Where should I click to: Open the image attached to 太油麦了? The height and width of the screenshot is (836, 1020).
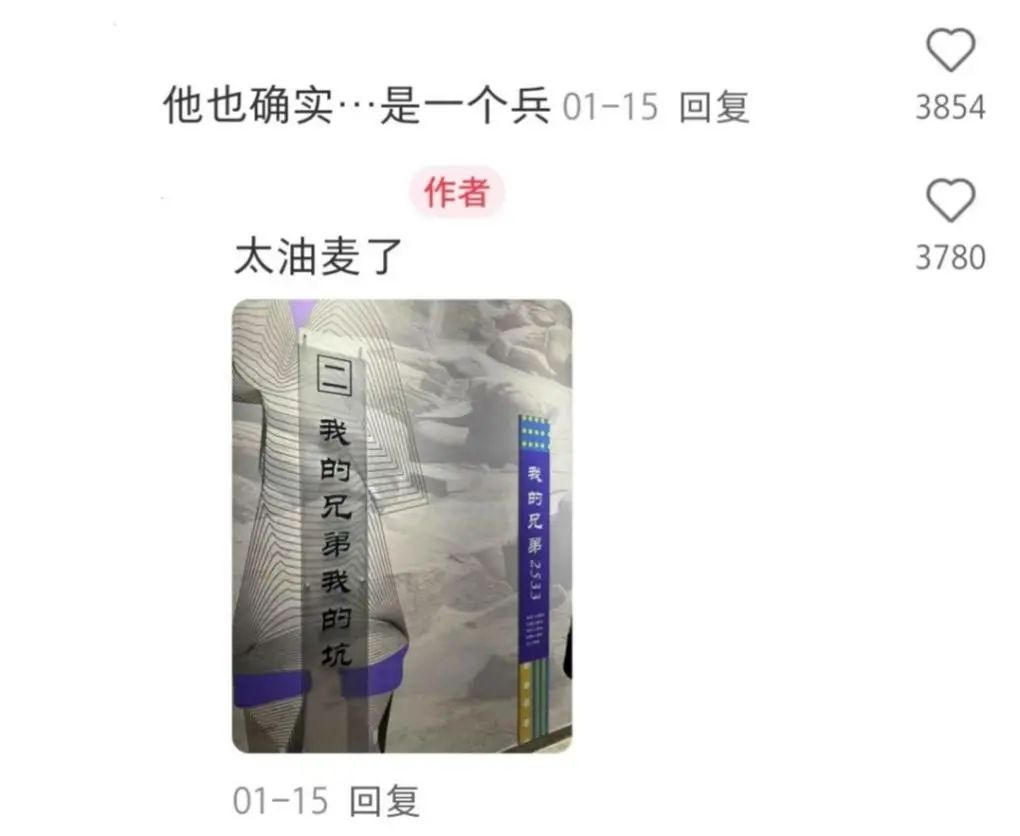[402, 526]
